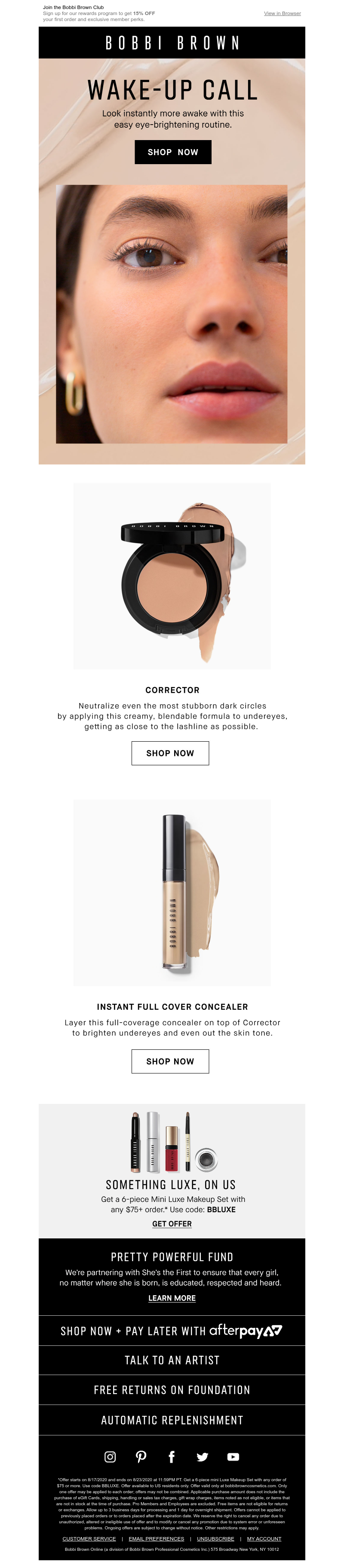Open the My Account link
Viewport: 344px width, 1568px height.
click(264, 1539)
